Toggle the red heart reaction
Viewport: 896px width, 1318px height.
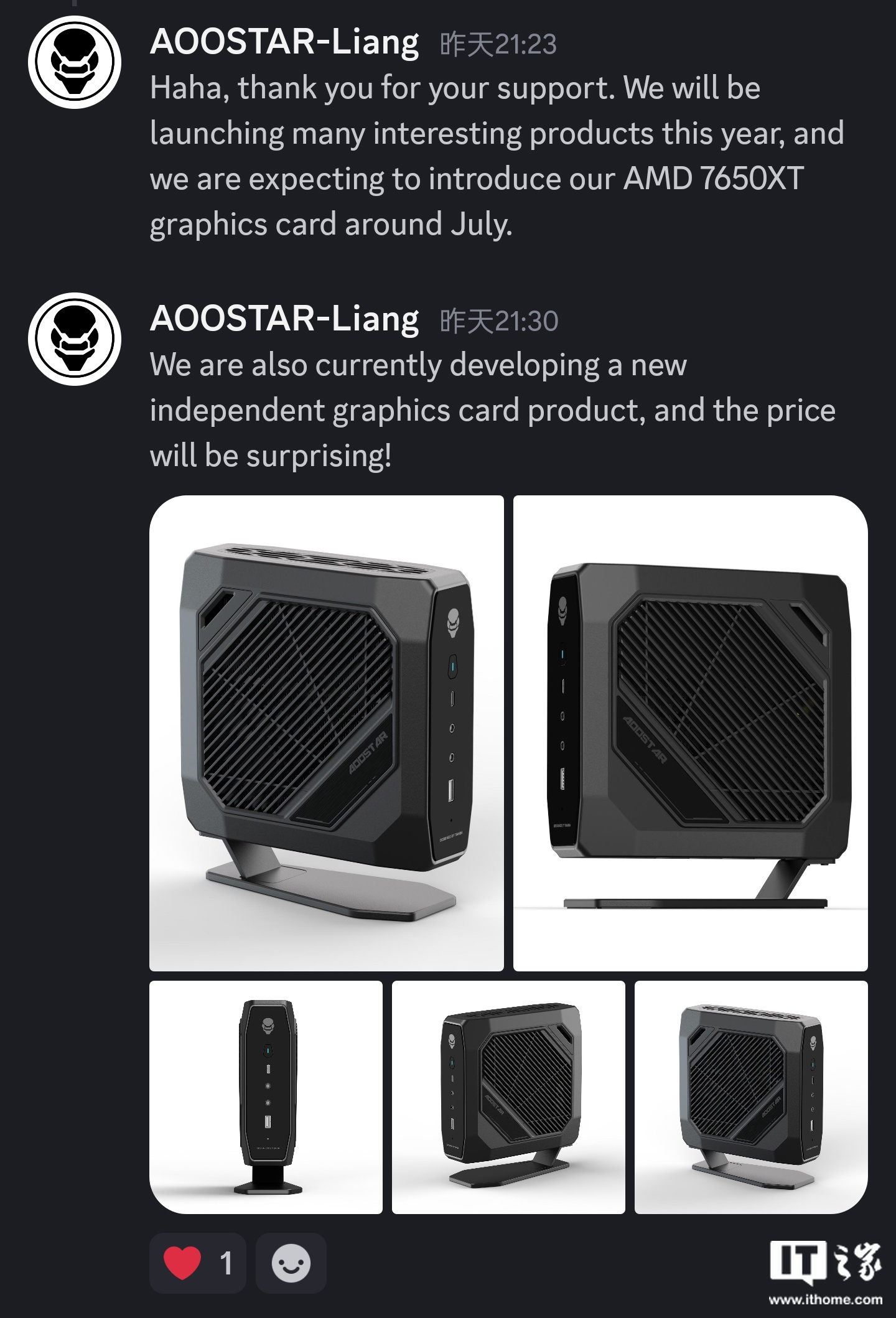(197, 1263)
